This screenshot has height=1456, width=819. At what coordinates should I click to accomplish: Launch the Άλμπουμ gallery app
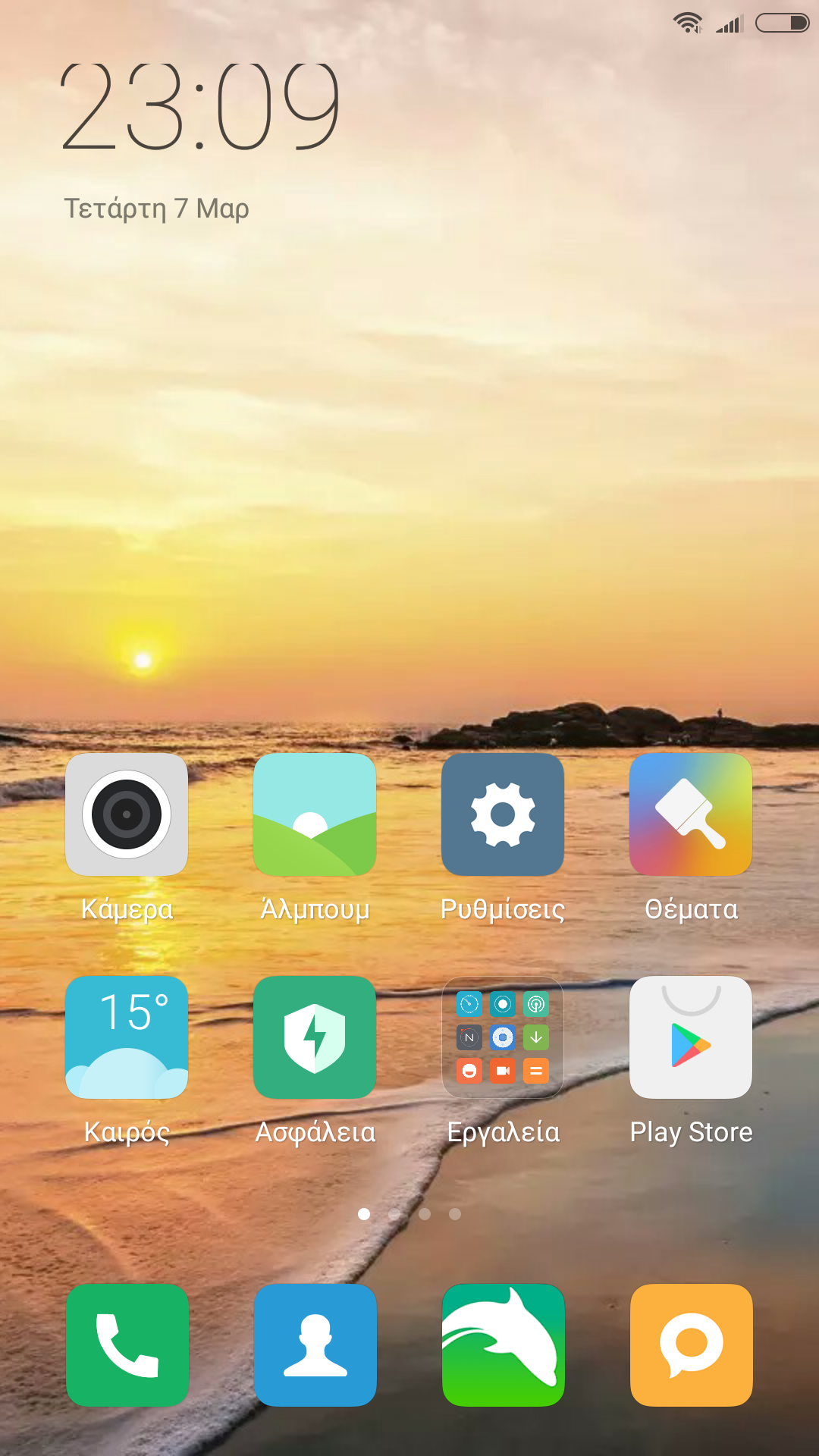tap(315, 814)
